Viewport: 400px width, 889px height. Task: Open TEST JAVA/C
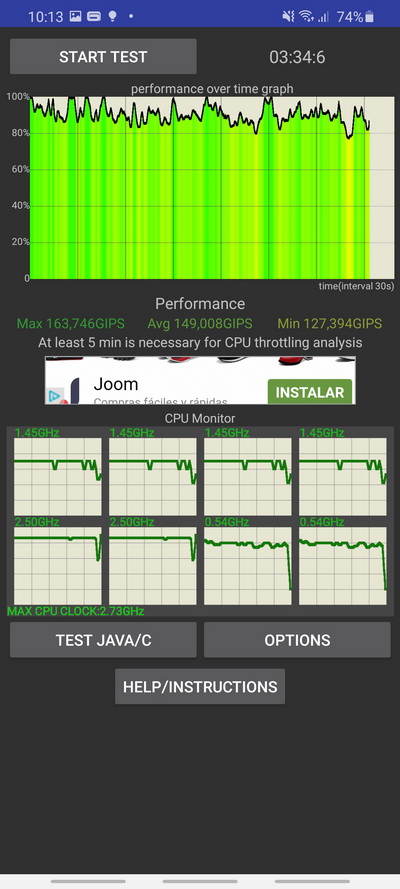point(103,640)
